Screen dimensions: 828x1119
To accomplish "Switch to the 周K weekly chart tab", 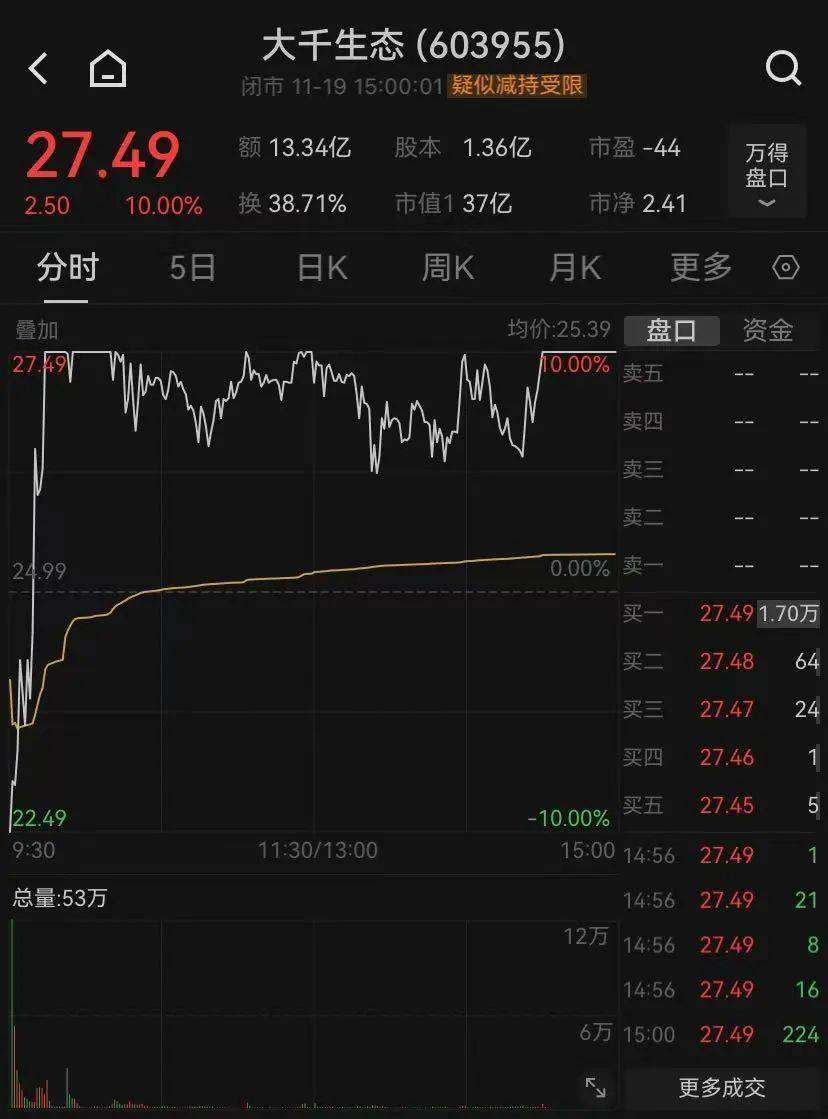I will pos(445,268).
